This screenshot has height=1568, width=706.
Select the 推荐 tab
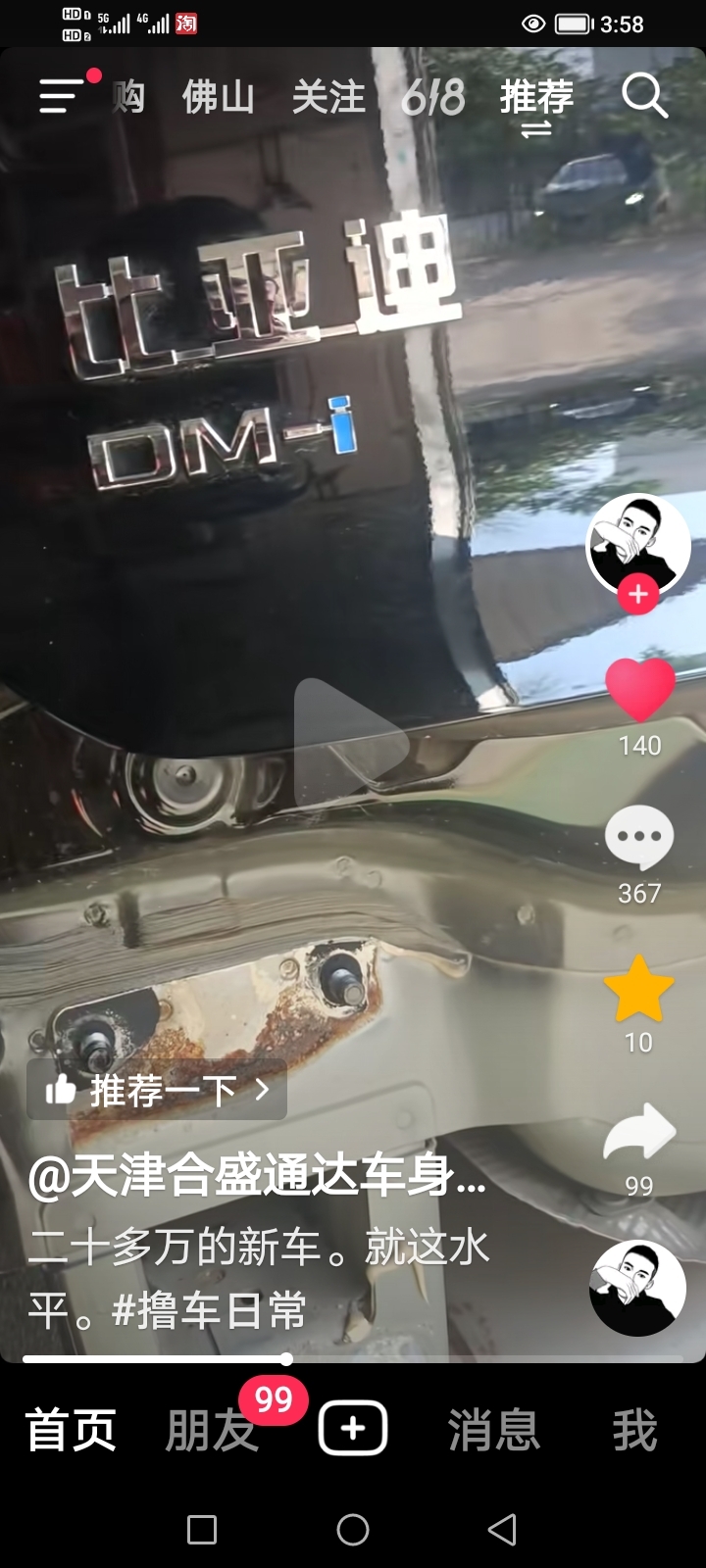536,98
